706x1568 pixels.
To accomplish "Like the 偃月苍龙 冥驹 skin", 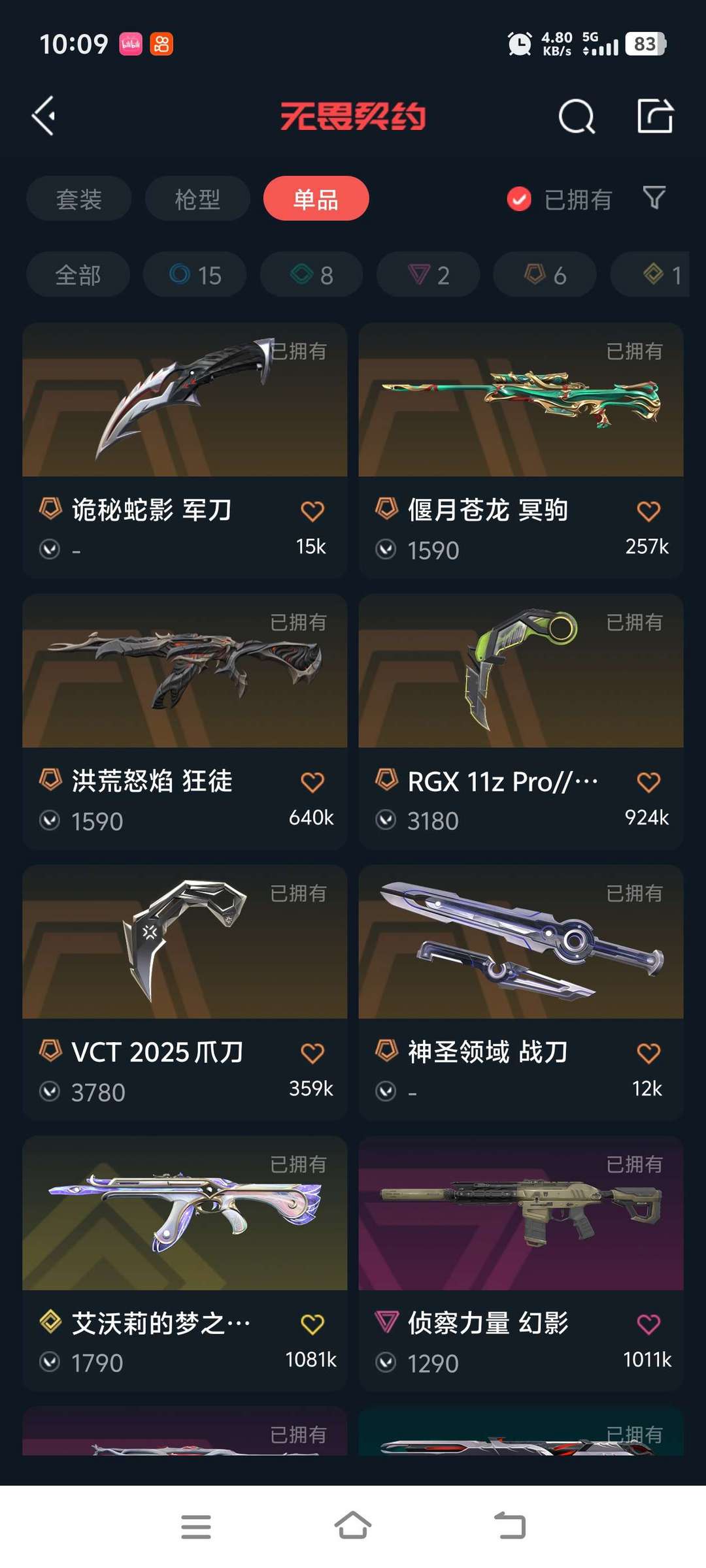I will click(x=648, y=511).
